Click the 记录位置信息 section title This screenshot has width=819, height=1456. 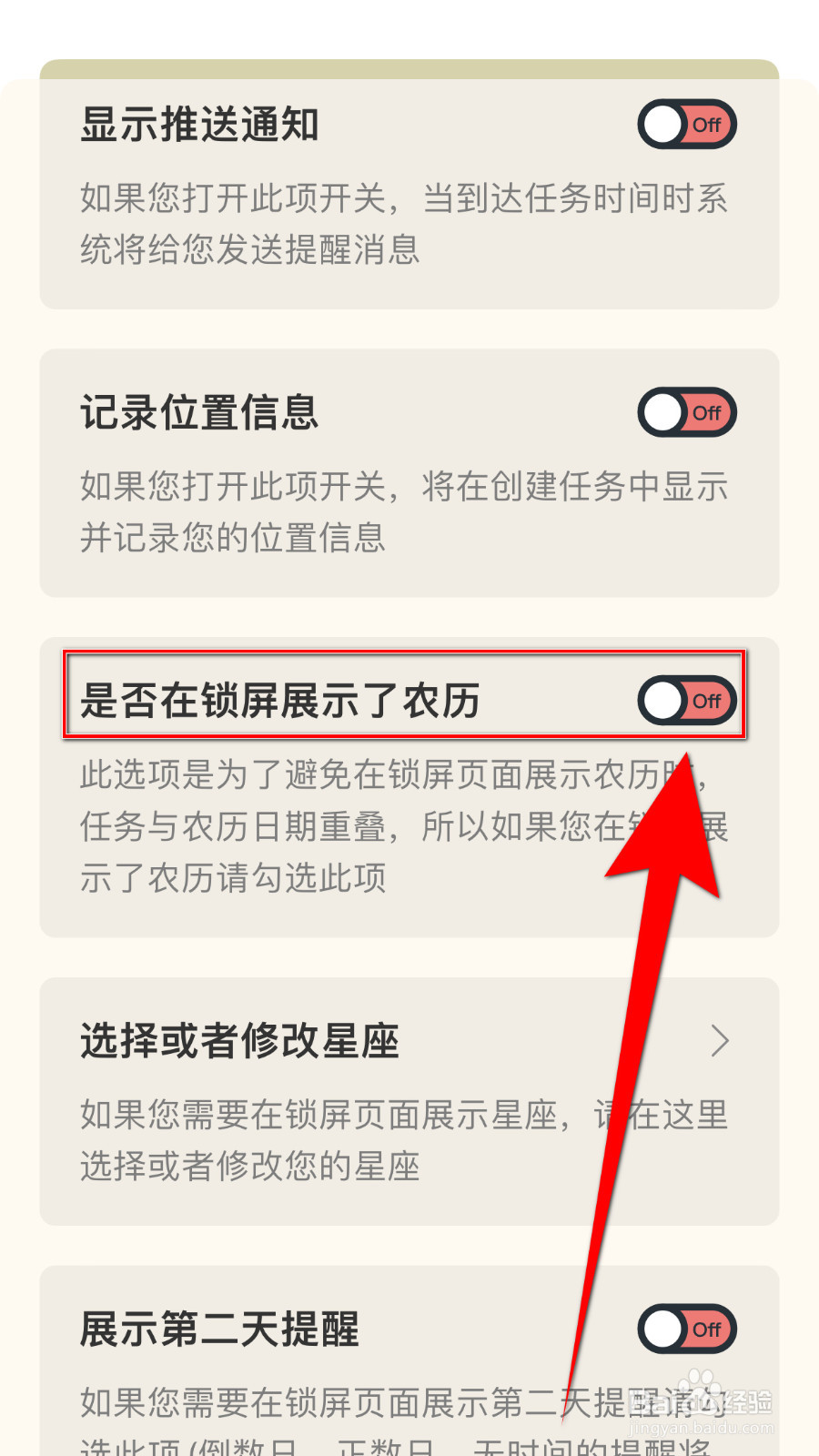pos(198,412)
